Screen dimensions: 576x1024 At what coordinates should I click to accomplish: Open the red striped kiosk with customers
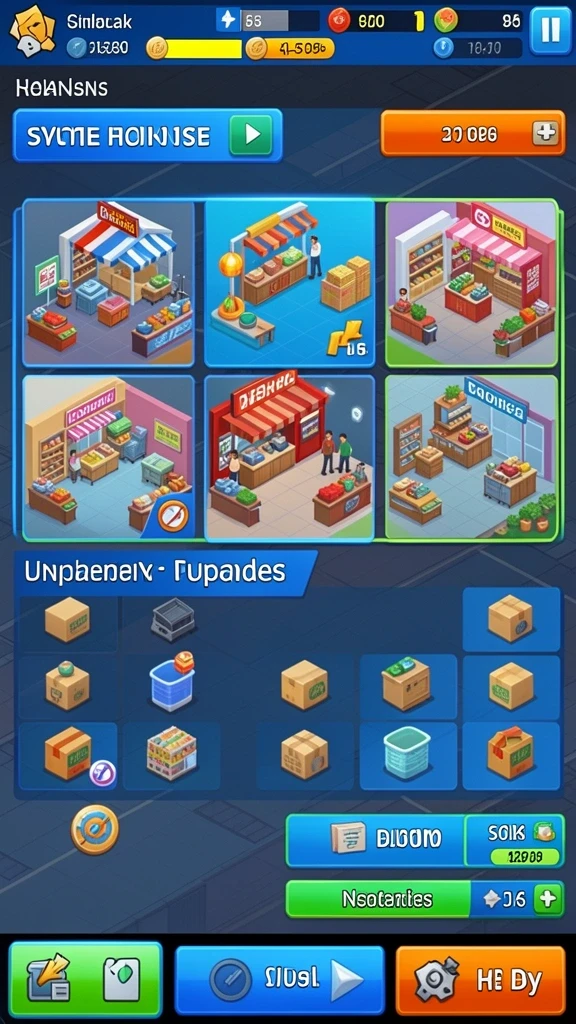tap(289, 458)
